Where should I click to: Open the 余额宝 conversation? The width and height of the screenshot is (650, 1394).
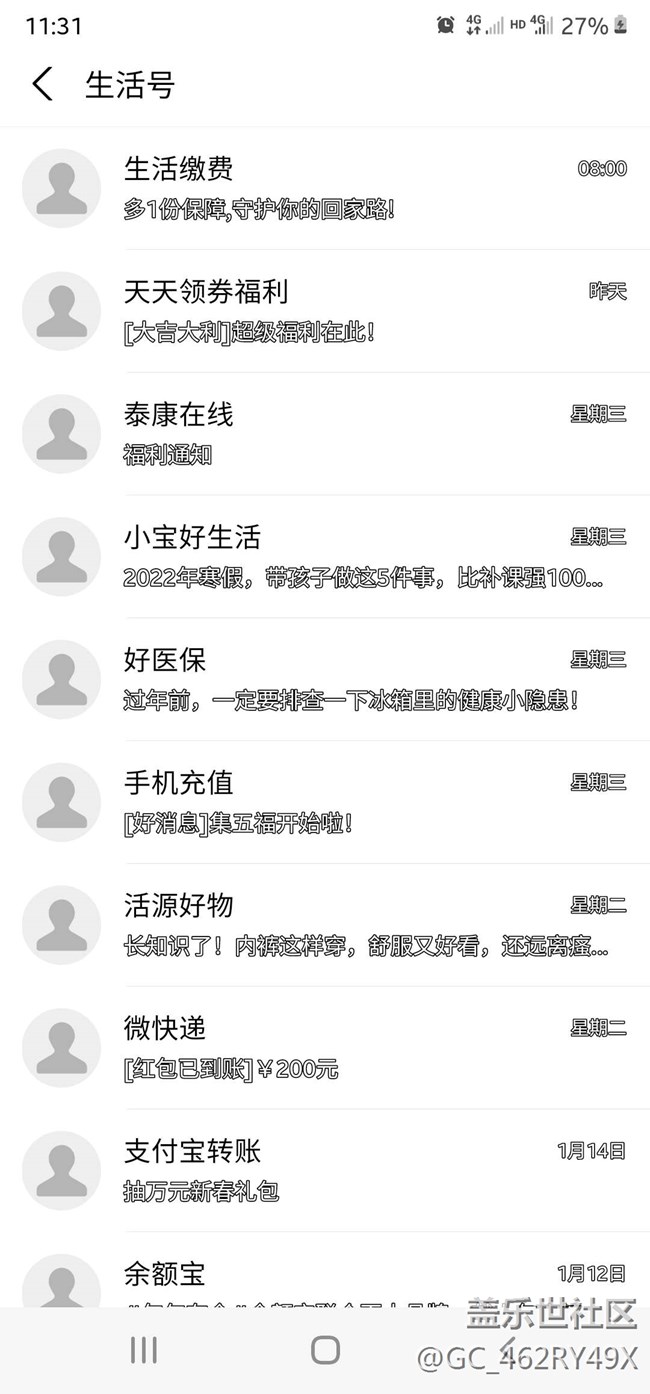click(325, 1270)
